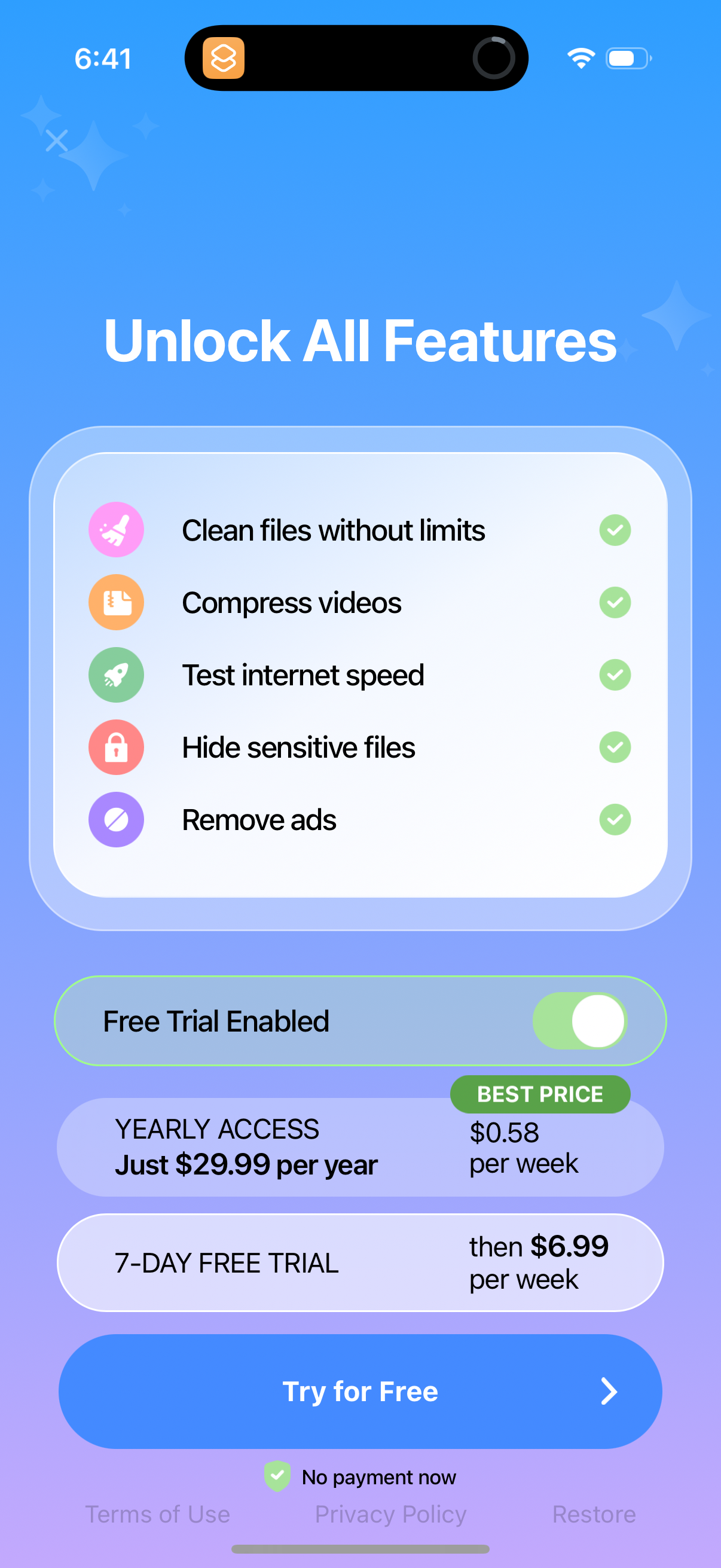The height and width of the screenshot is (1568, 721).
Task: Tap the Test internet speed rocket icon
Action: [116, 675]
